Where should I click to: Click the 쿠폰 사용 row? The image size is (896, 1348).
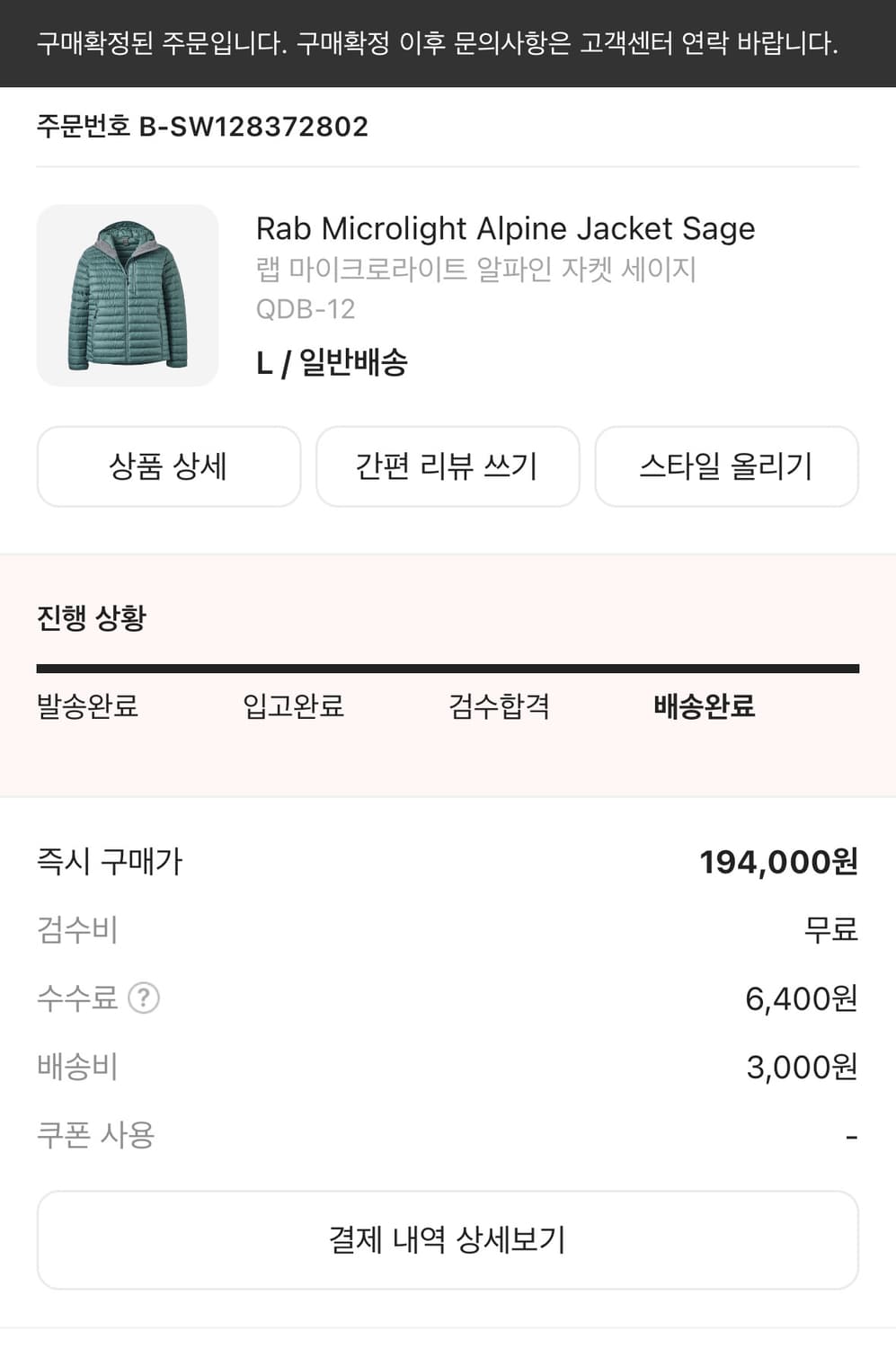point(94,1135)
